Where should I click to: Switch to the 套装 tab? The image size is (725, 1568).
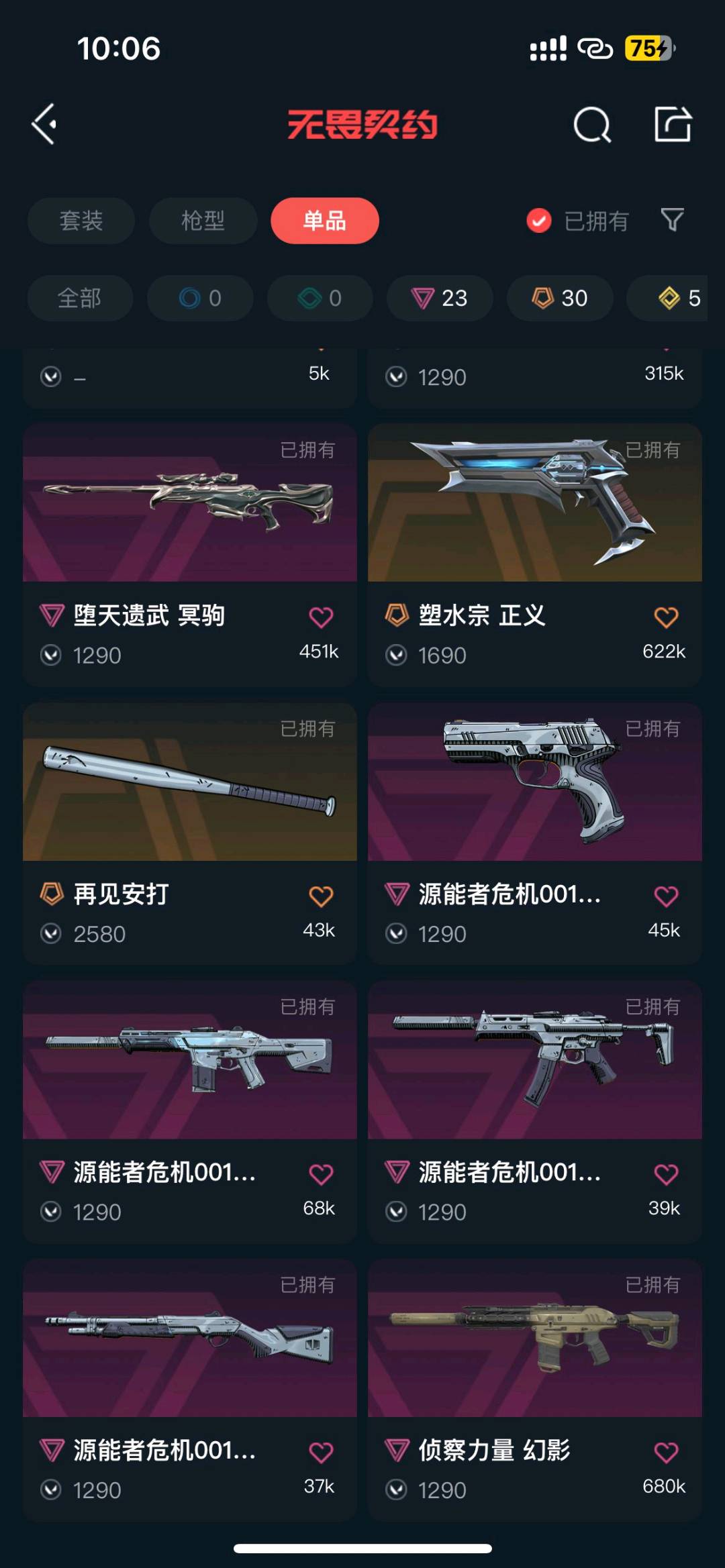[81, 221]
